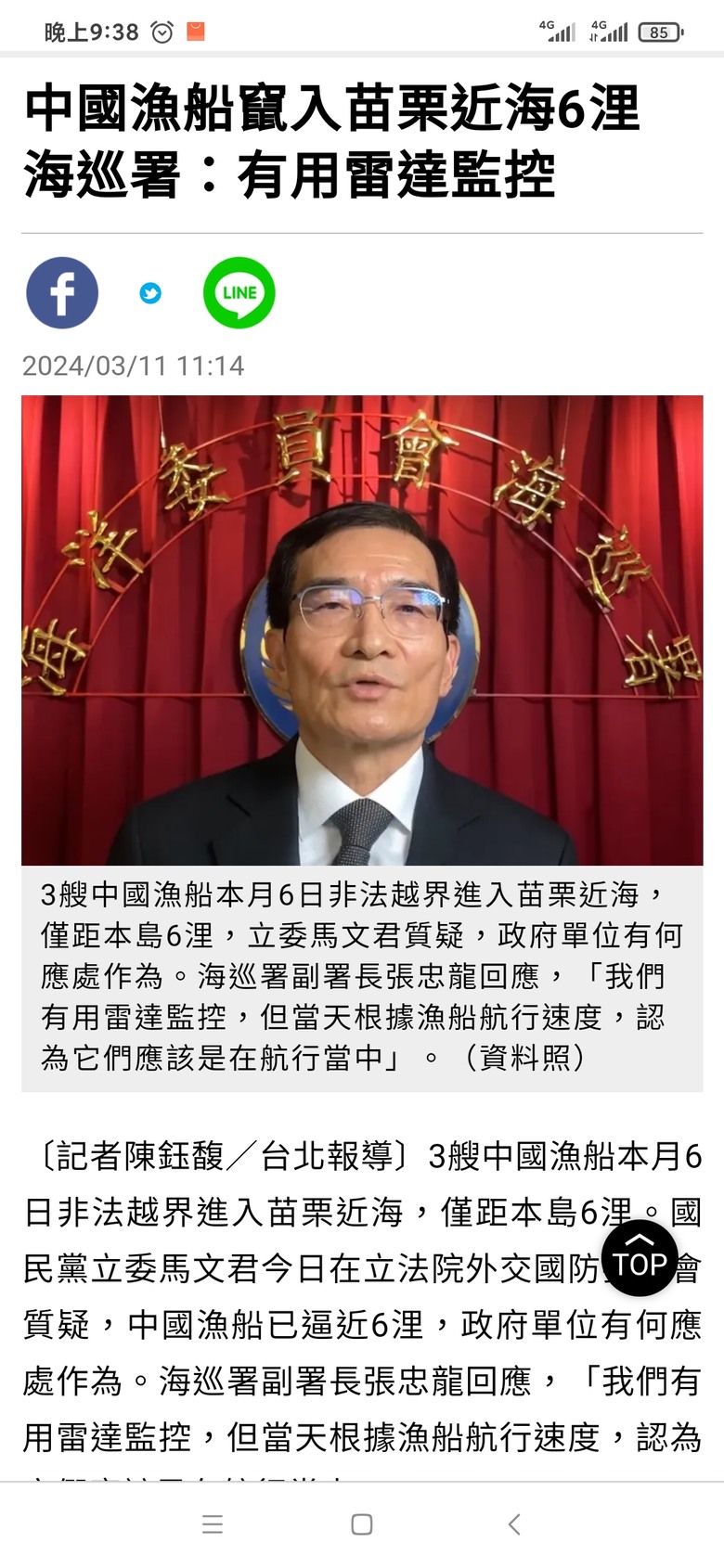Share the article on LINE
The image size is (724, 1568).
coord(239,292)
